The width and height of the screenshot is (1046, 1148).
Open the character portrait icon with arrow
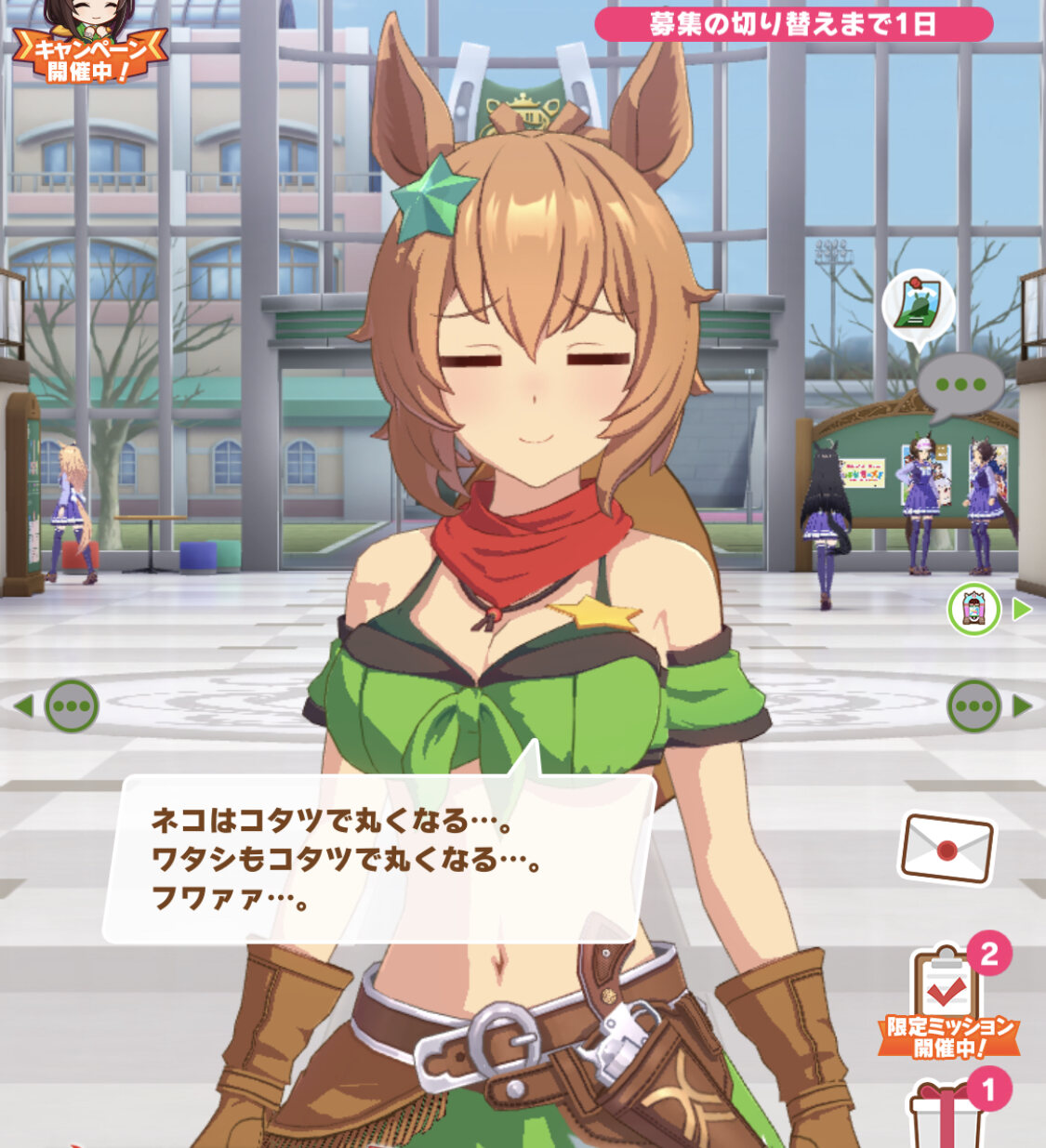point(974,610)
